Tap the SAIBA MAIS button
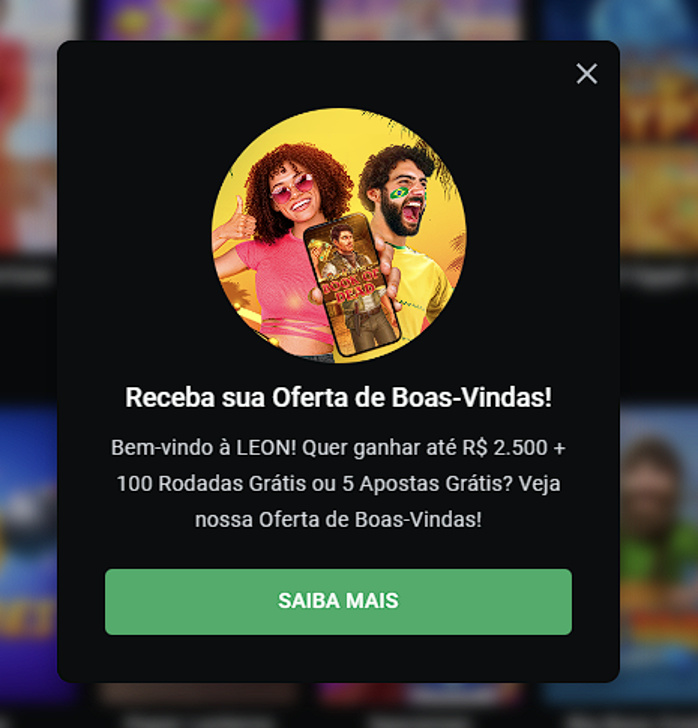The width and height of the screenshot is (698, 728). [x=338, y=601]
